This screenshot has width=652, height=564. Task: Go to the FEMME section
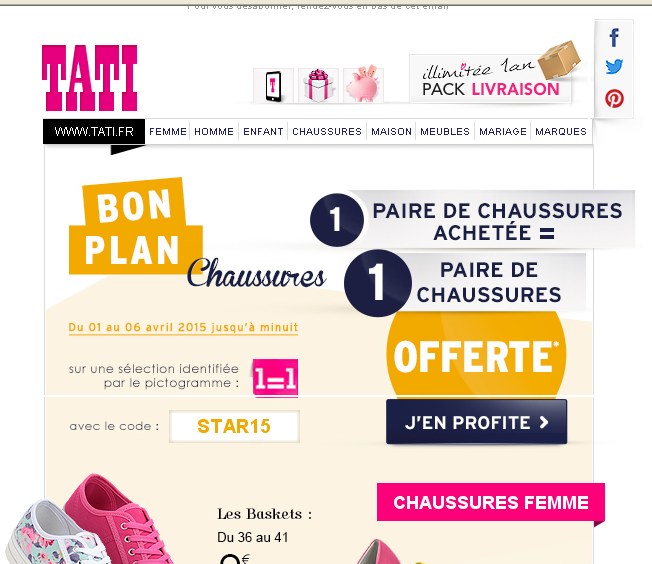pos(168,132)
